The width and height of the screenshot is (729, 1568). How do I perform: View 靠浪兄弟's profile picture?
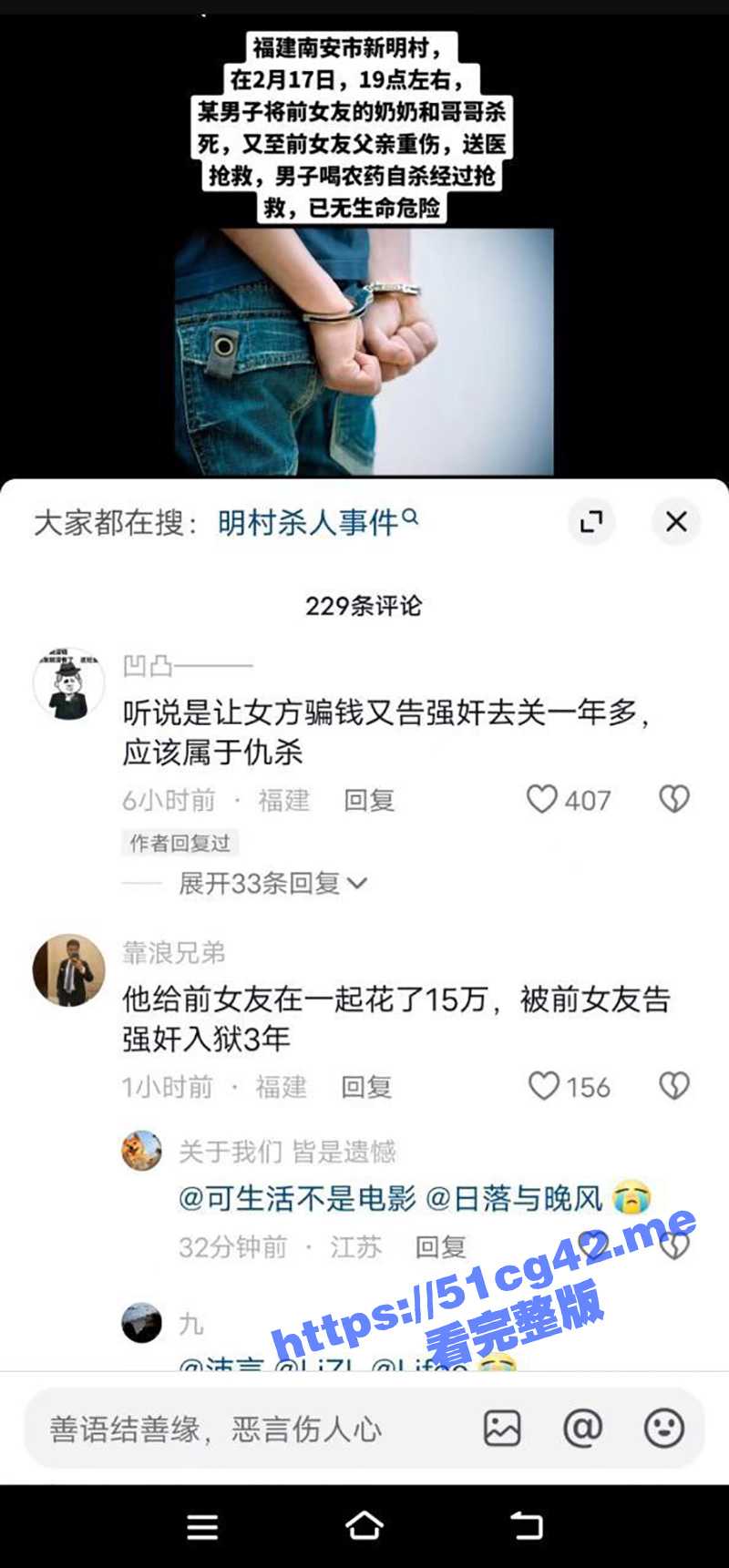tap(68, 970)
